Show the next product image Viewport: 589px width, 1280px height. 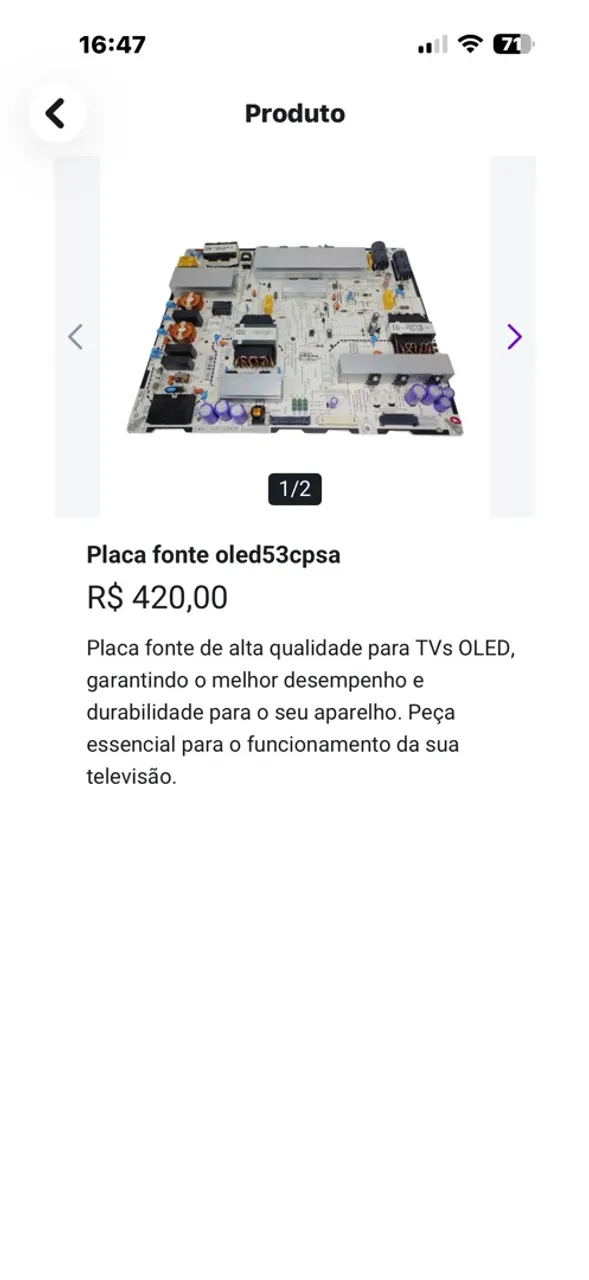(x=514, y=337)
